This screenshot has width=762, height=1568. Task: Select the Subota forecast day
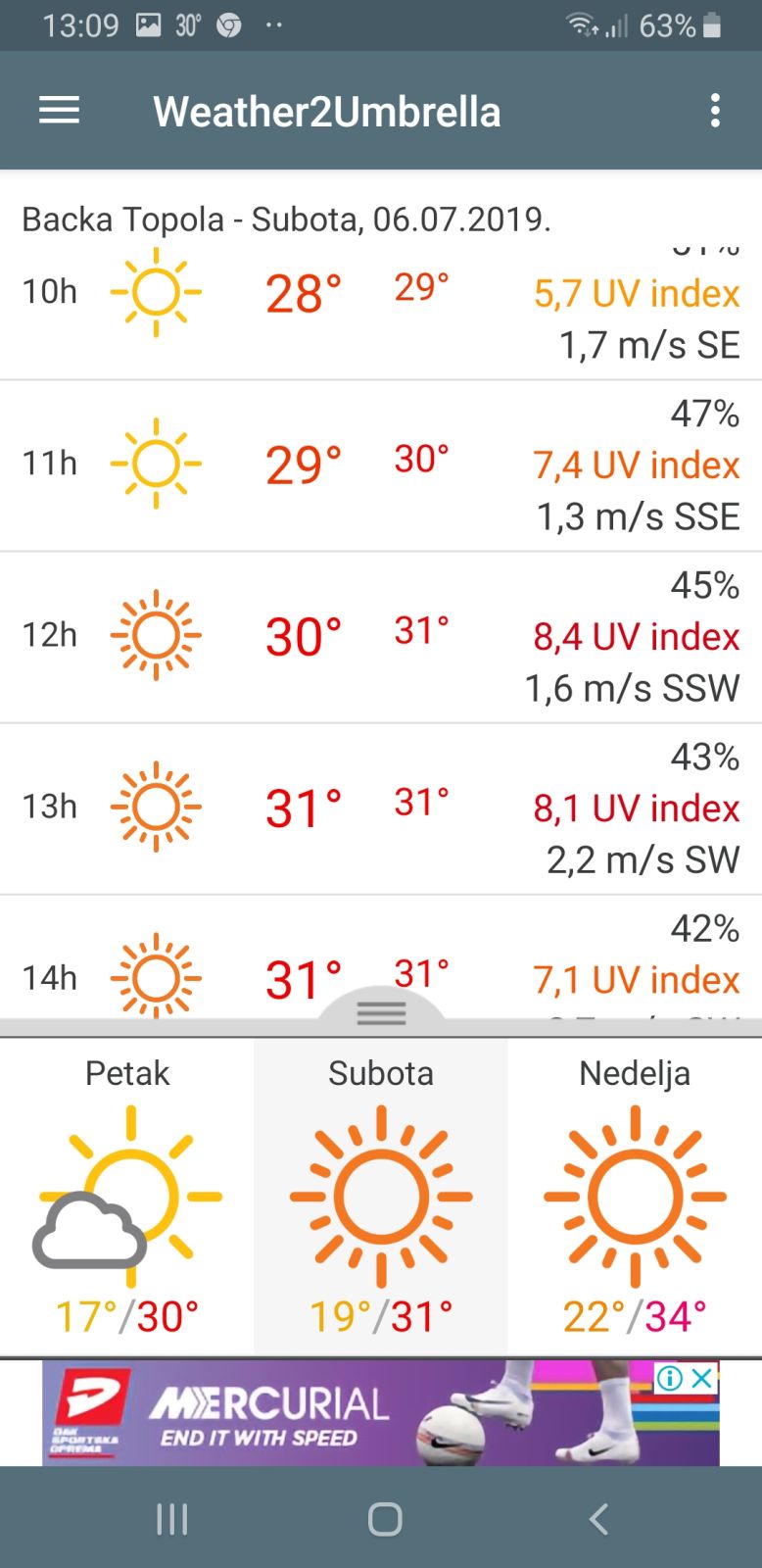(x=381, y=1196)
